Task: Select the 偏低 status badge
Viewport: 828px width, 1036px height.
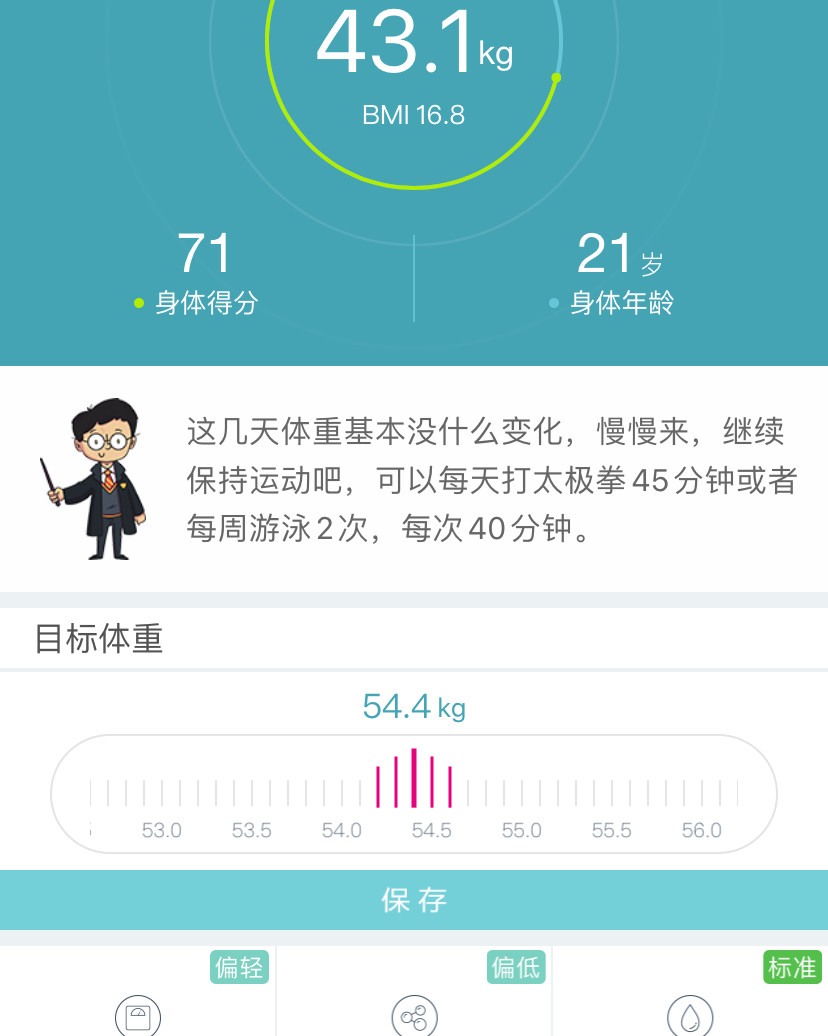Action: tap(516, 968)
